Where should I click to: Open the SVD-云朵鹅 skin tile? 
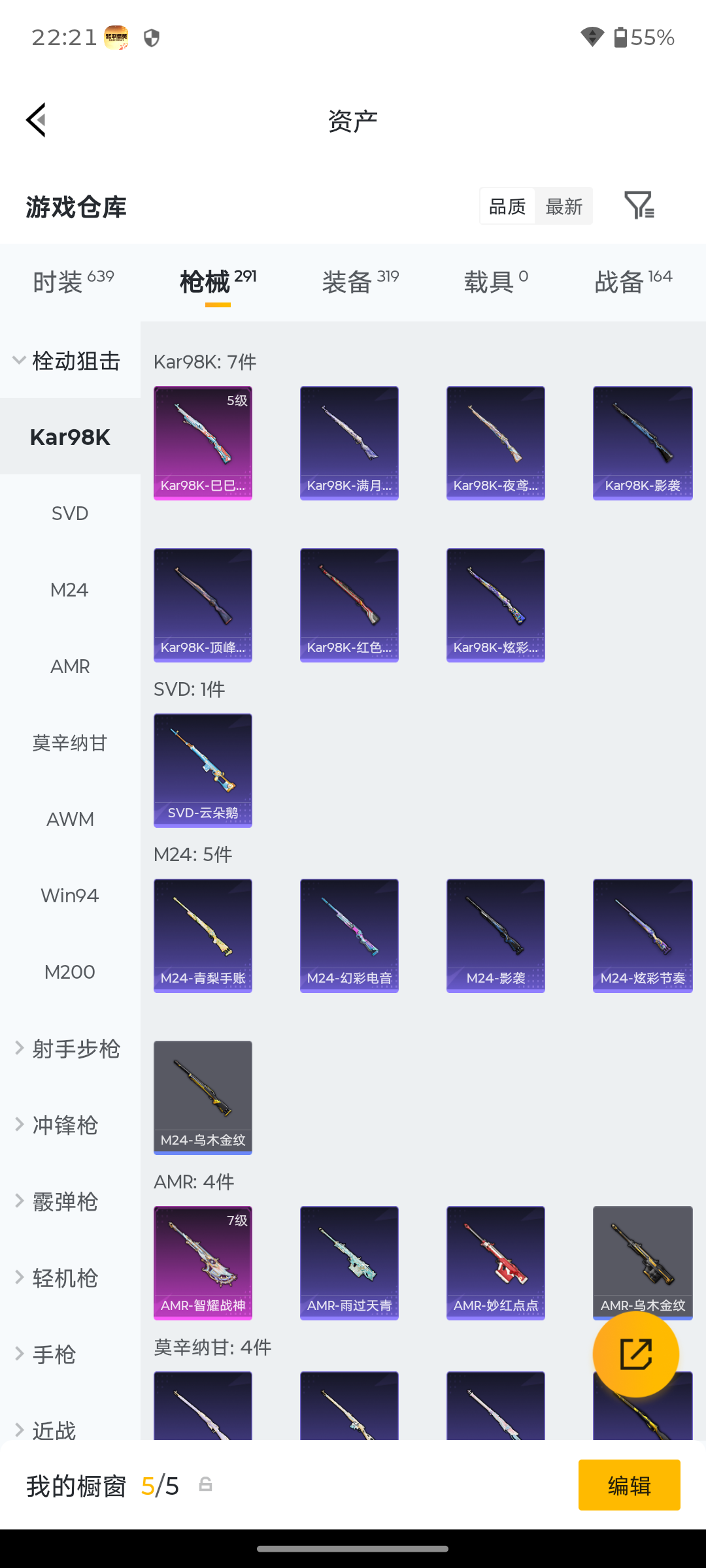tap(203, 770)
